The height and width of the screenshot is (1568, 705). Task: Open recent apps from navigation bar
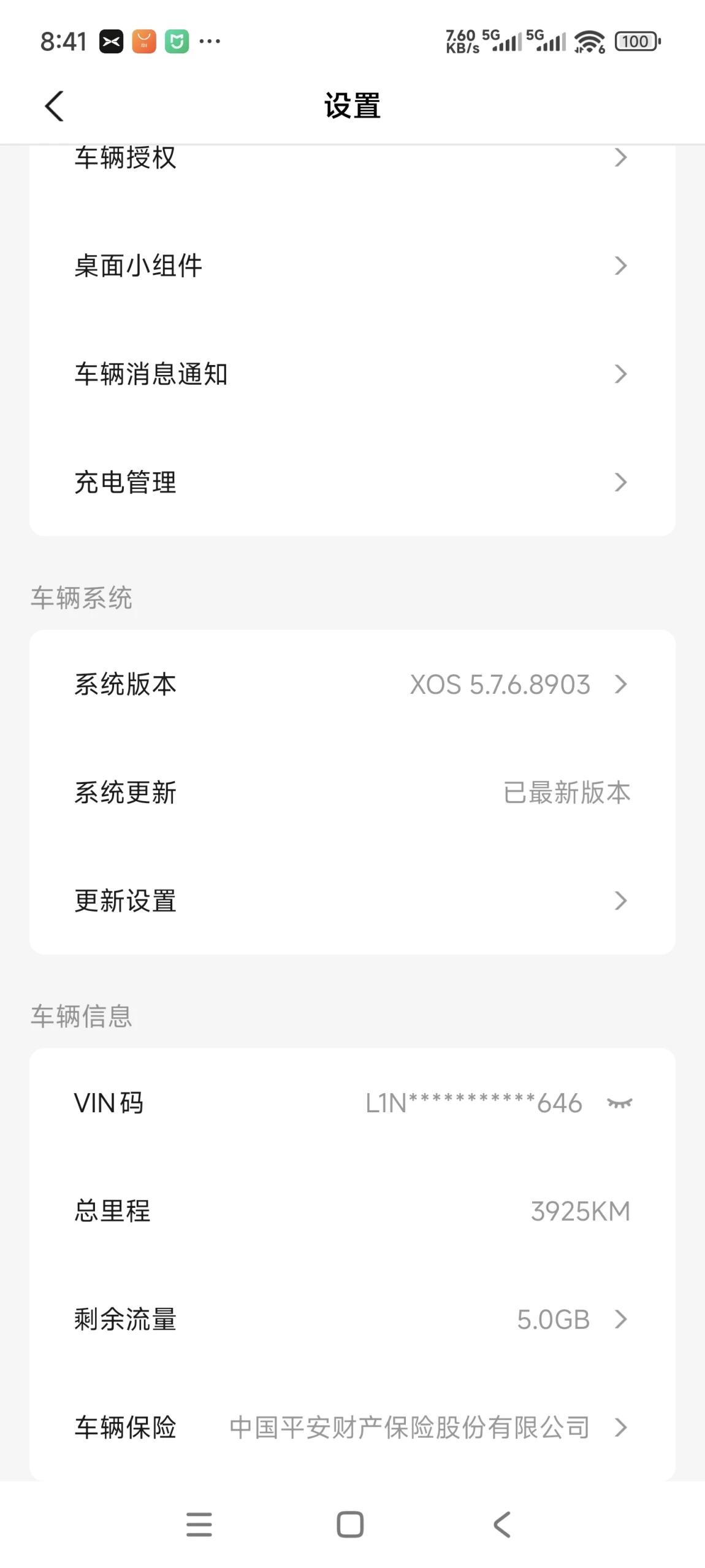click(199, 1524)
